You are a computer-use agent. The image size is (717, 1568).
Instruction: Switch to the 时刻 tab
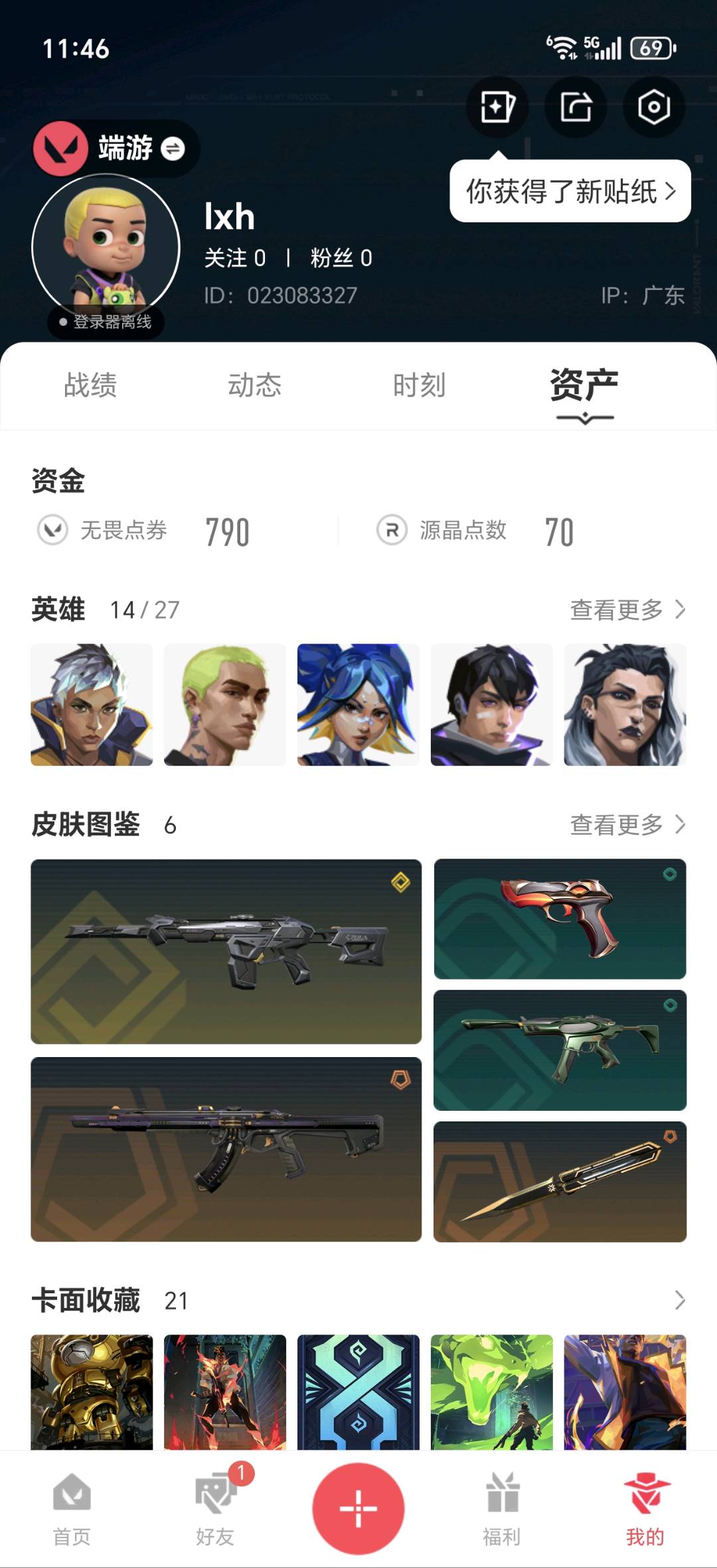(x=419, y=386)
